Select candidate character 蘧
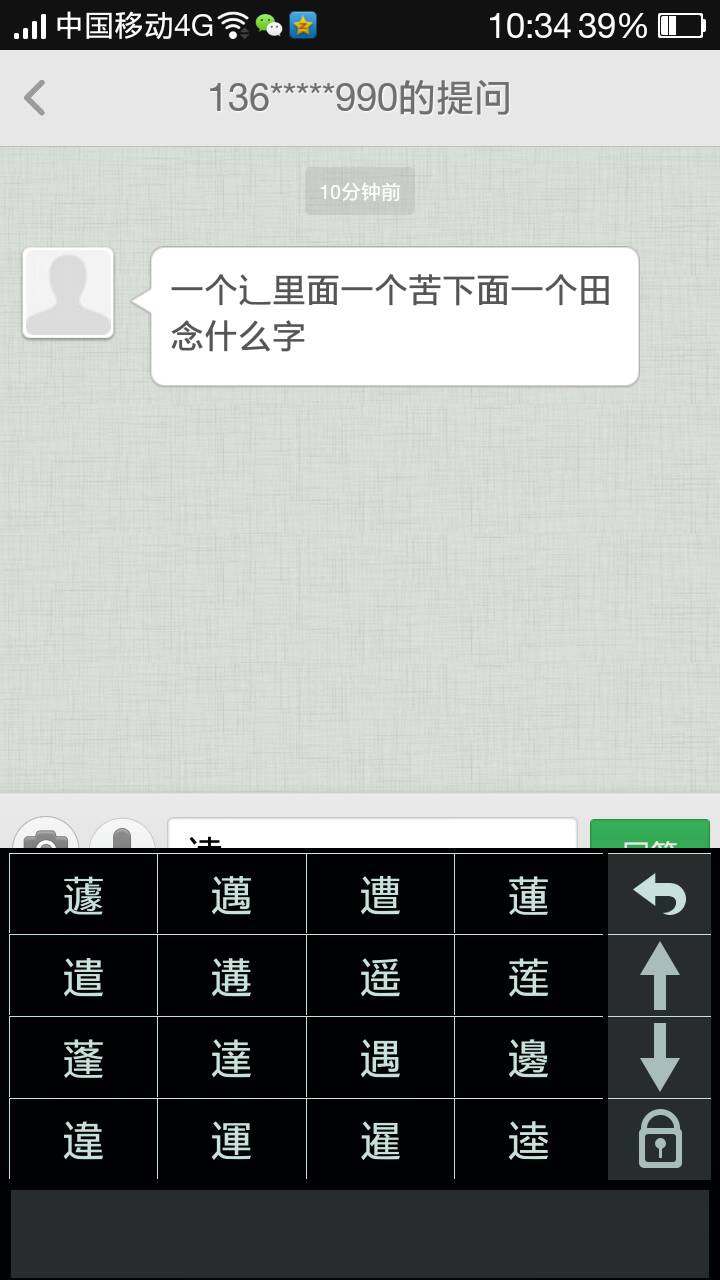720x1280 pixels. click(x=83, y=895)
